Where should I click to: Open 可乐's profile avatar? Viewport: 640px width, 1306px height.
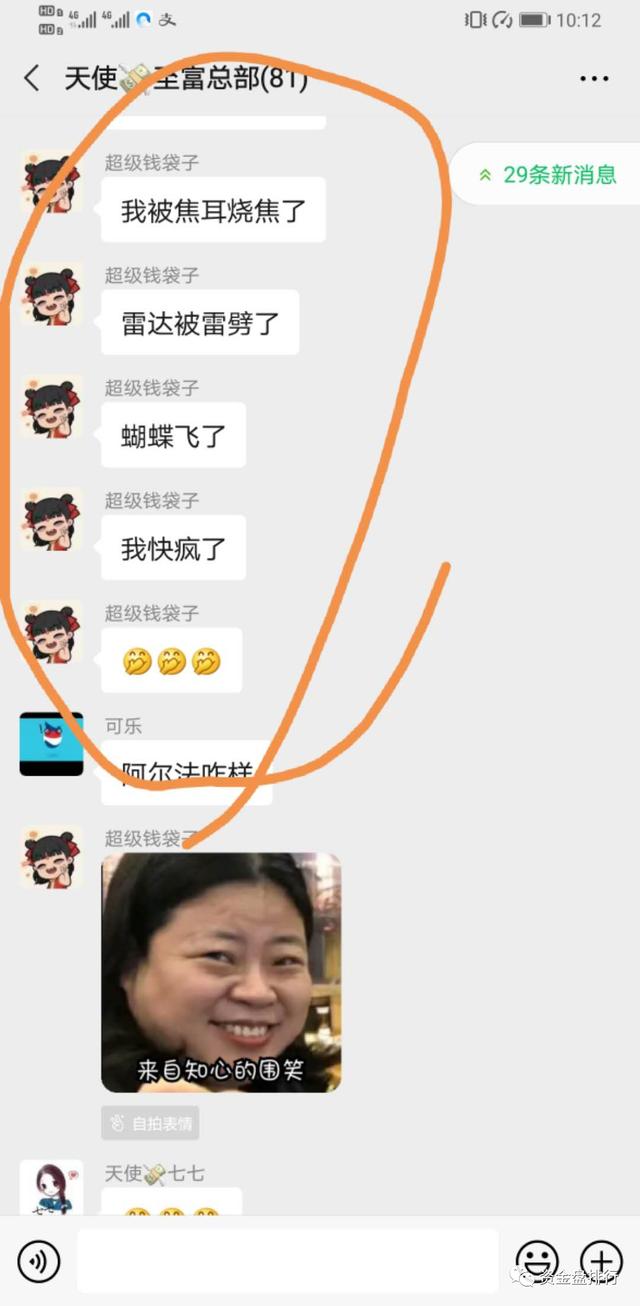tap(51, 744)
